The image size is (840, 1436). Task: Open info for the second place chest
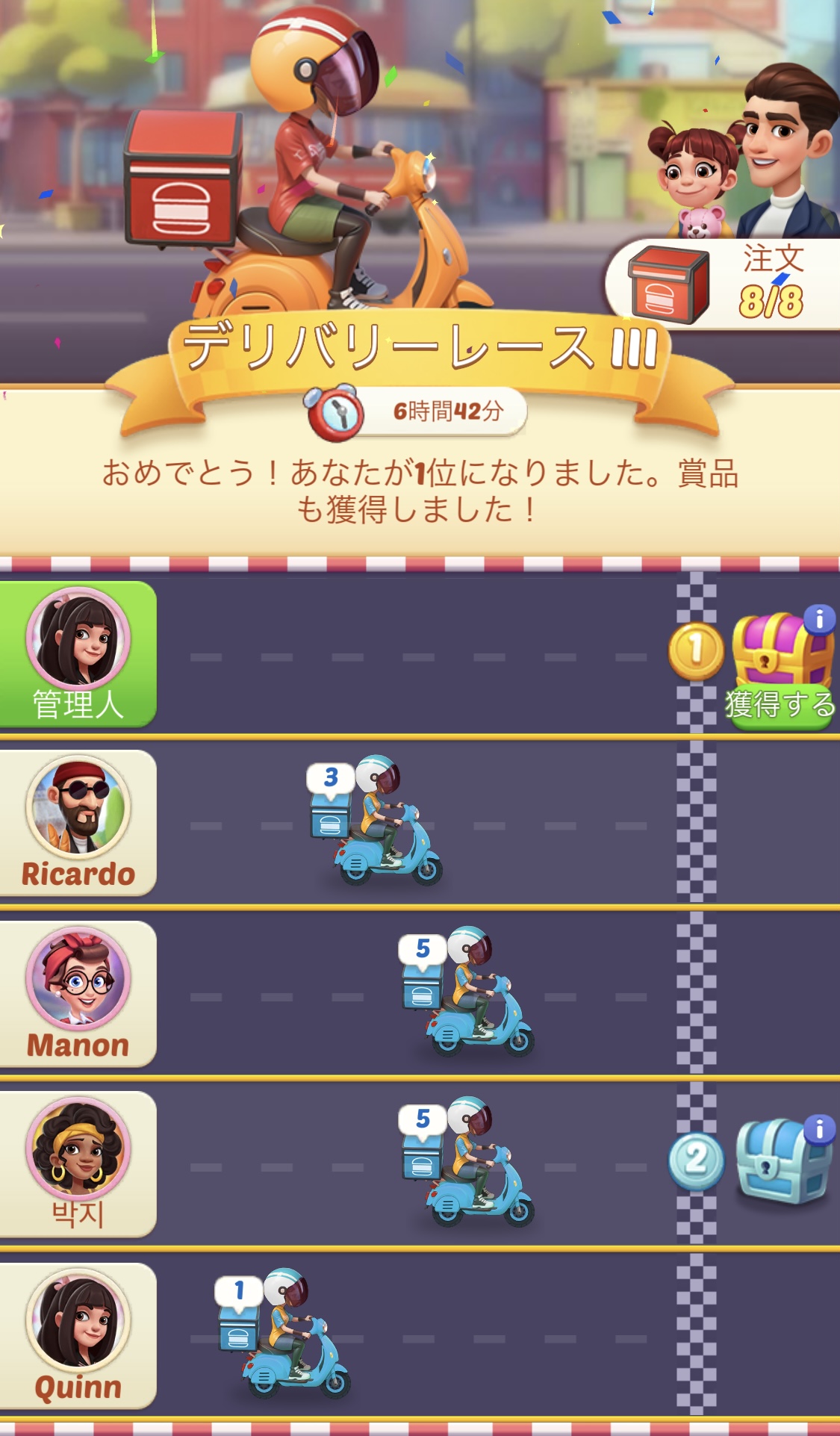[819, 1130]
